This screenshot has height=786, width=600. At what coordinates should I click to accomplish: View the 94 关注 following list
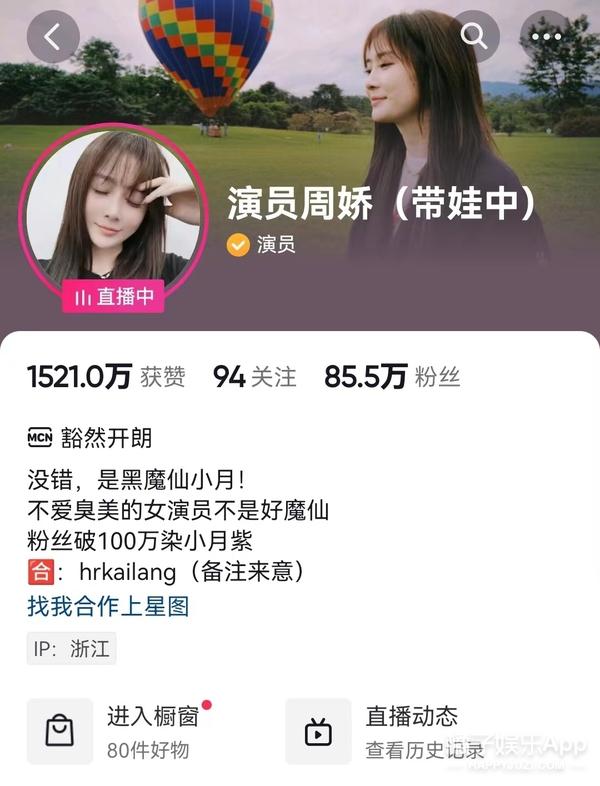(254, 377)
